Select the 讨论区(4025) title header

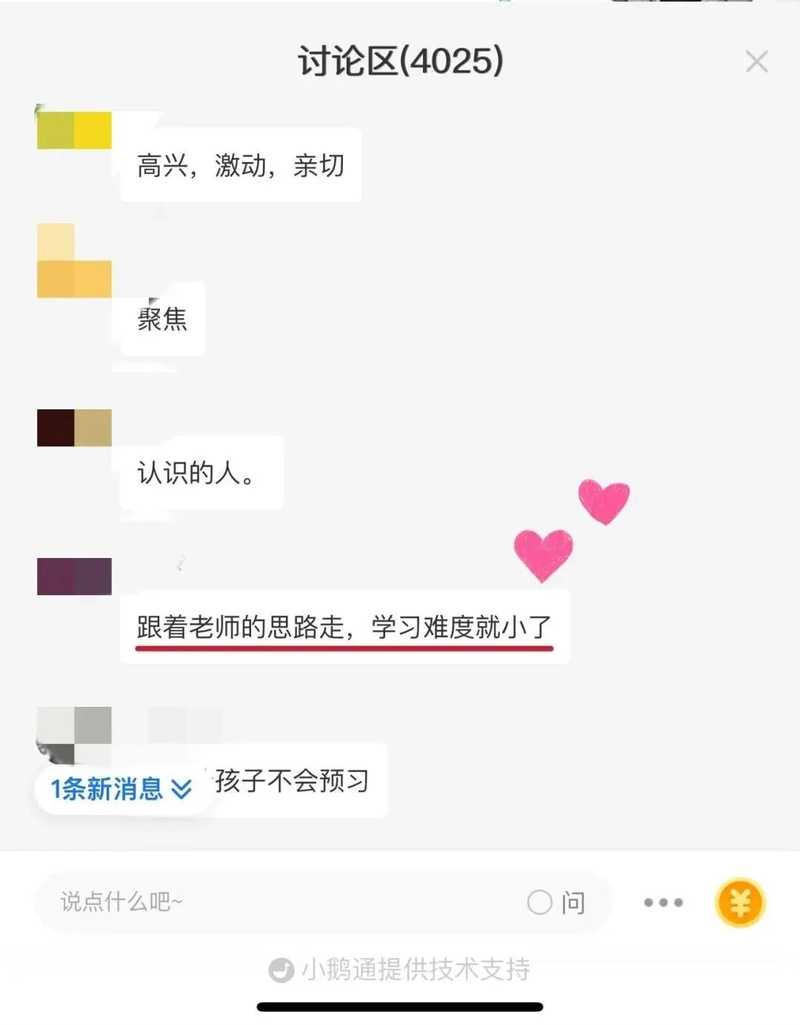(400, 61)
